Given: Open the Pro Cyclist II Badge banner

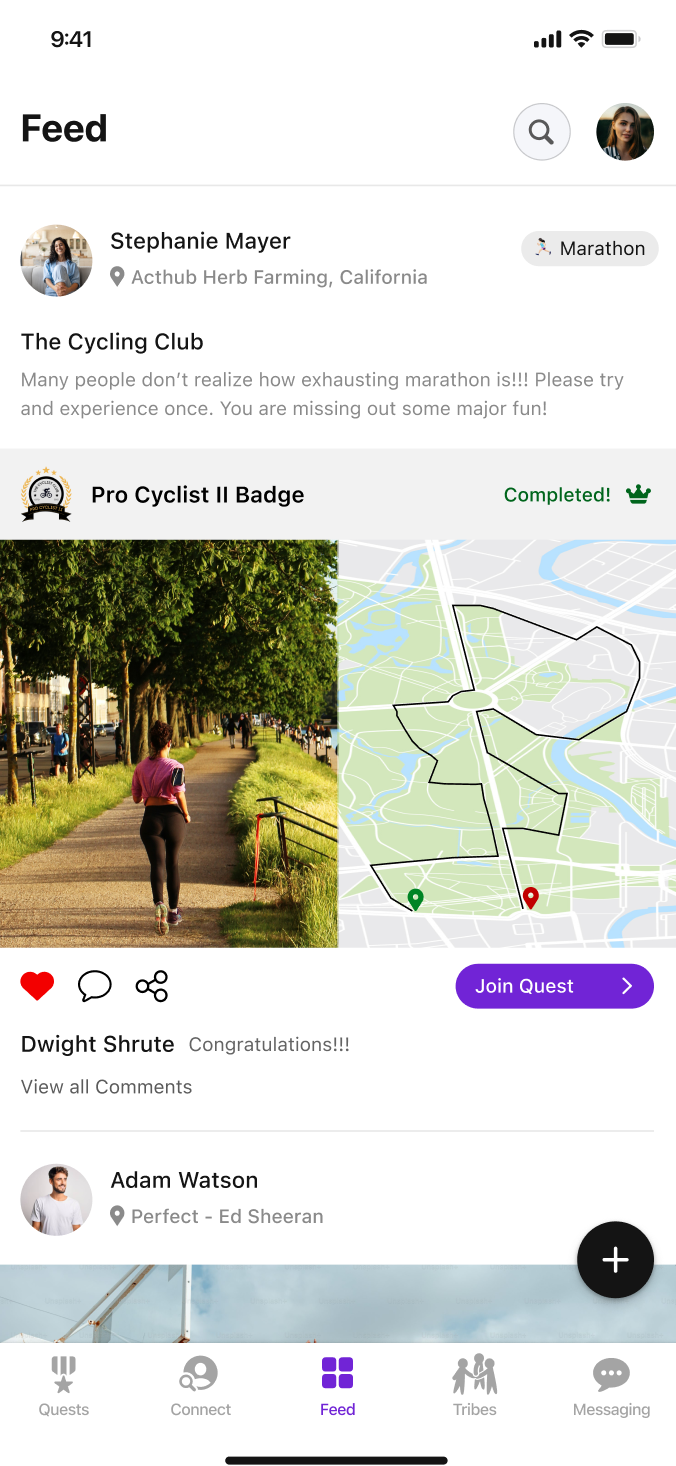Looking at the screenshot, I should 338,495.
